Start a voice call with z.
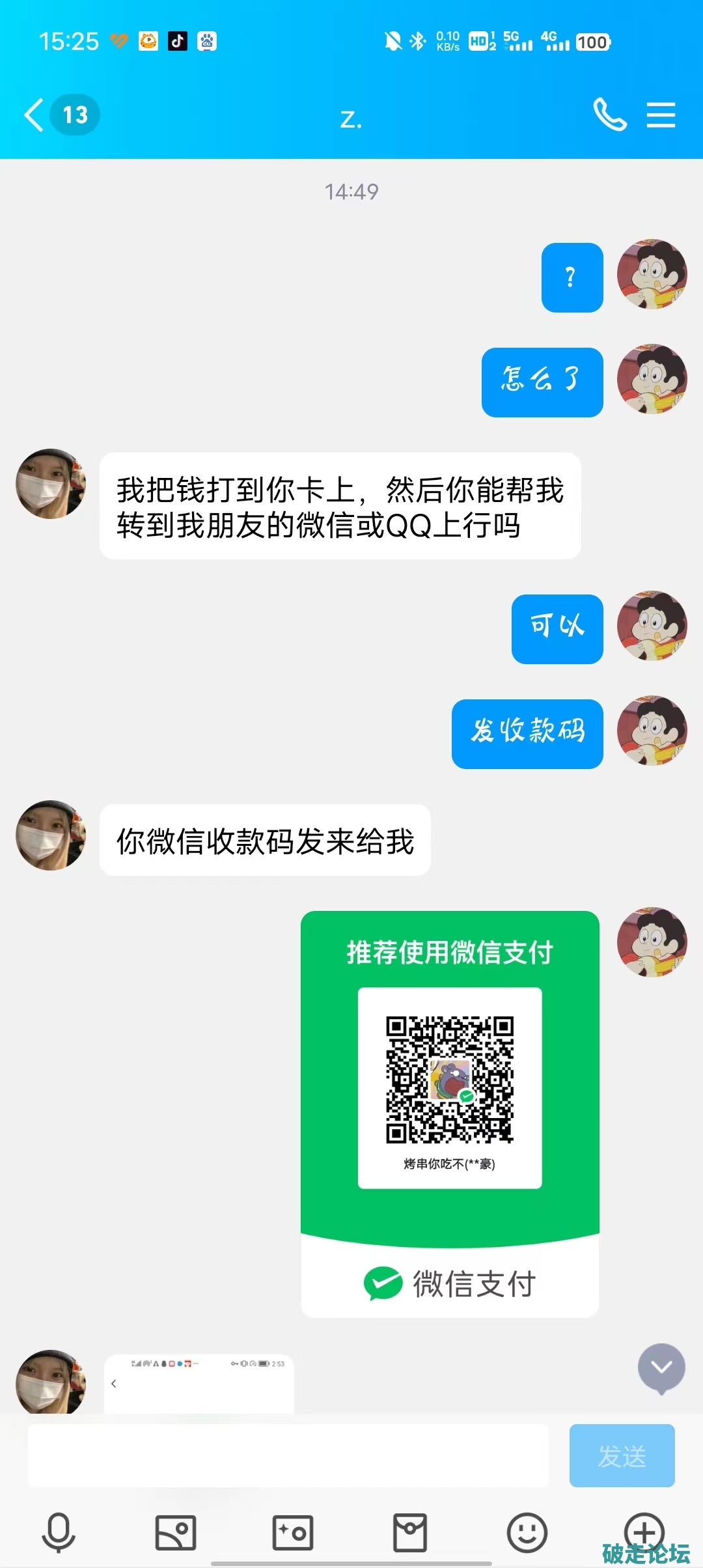703x1568 pixels. pyautogui.click(x=609, y=115)
